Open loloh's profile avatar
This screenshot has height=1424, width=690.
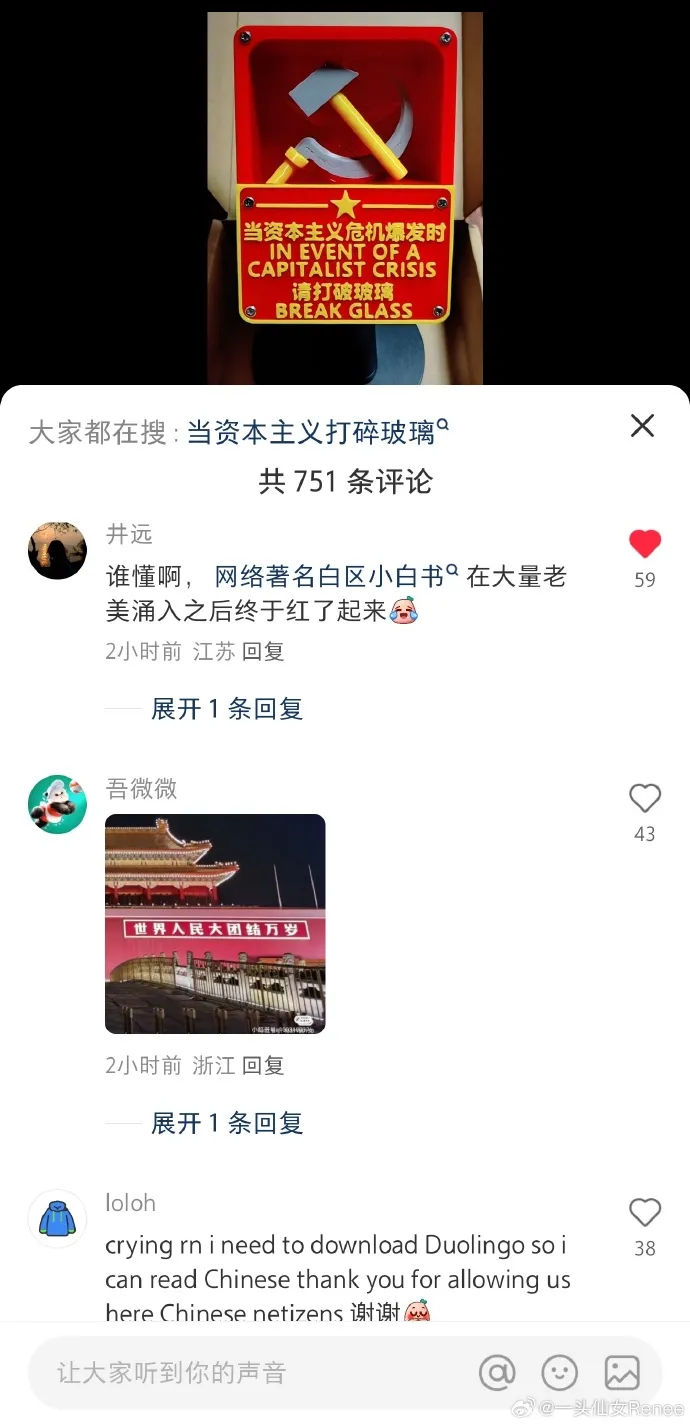(57, 1218)
